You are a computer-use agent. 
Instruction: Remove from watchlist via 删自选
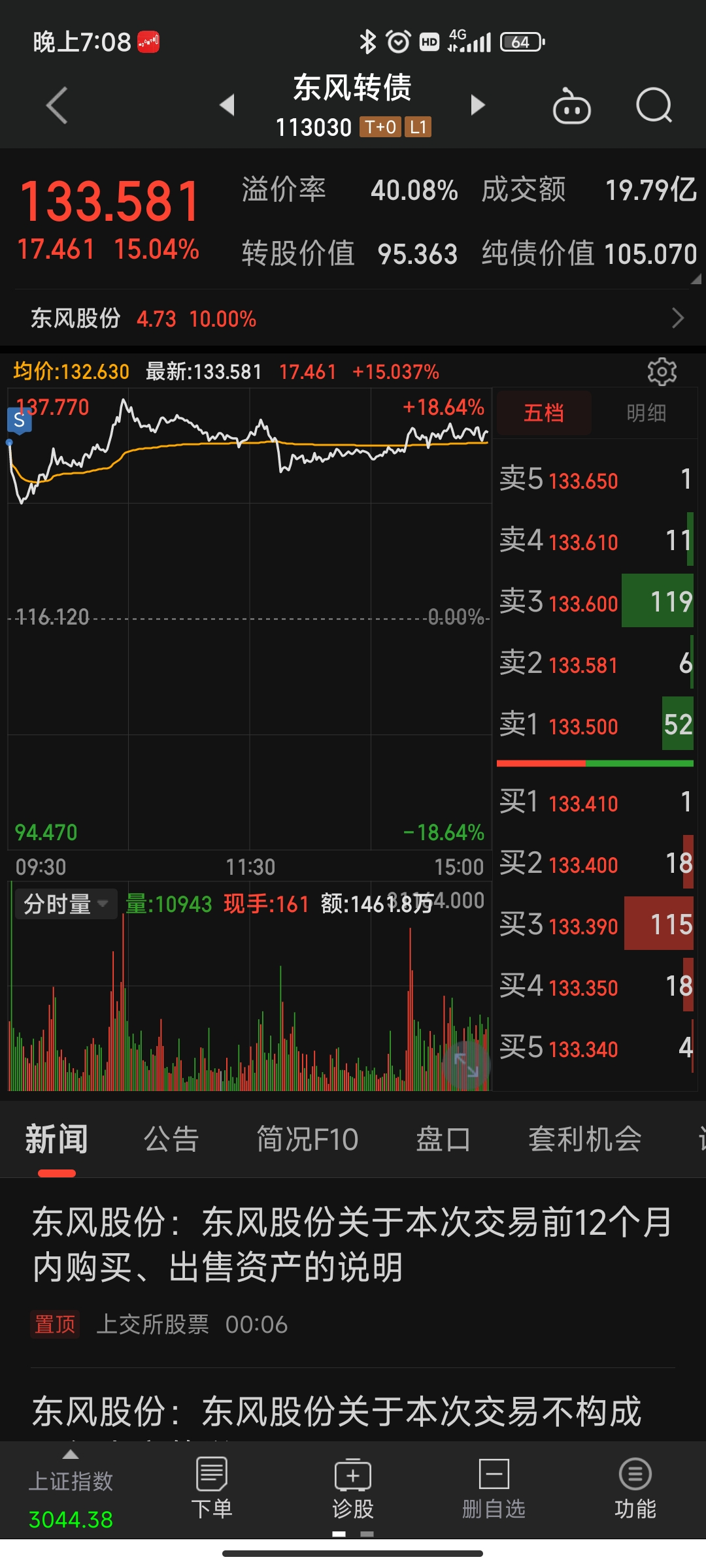(x=494, y=1489)
